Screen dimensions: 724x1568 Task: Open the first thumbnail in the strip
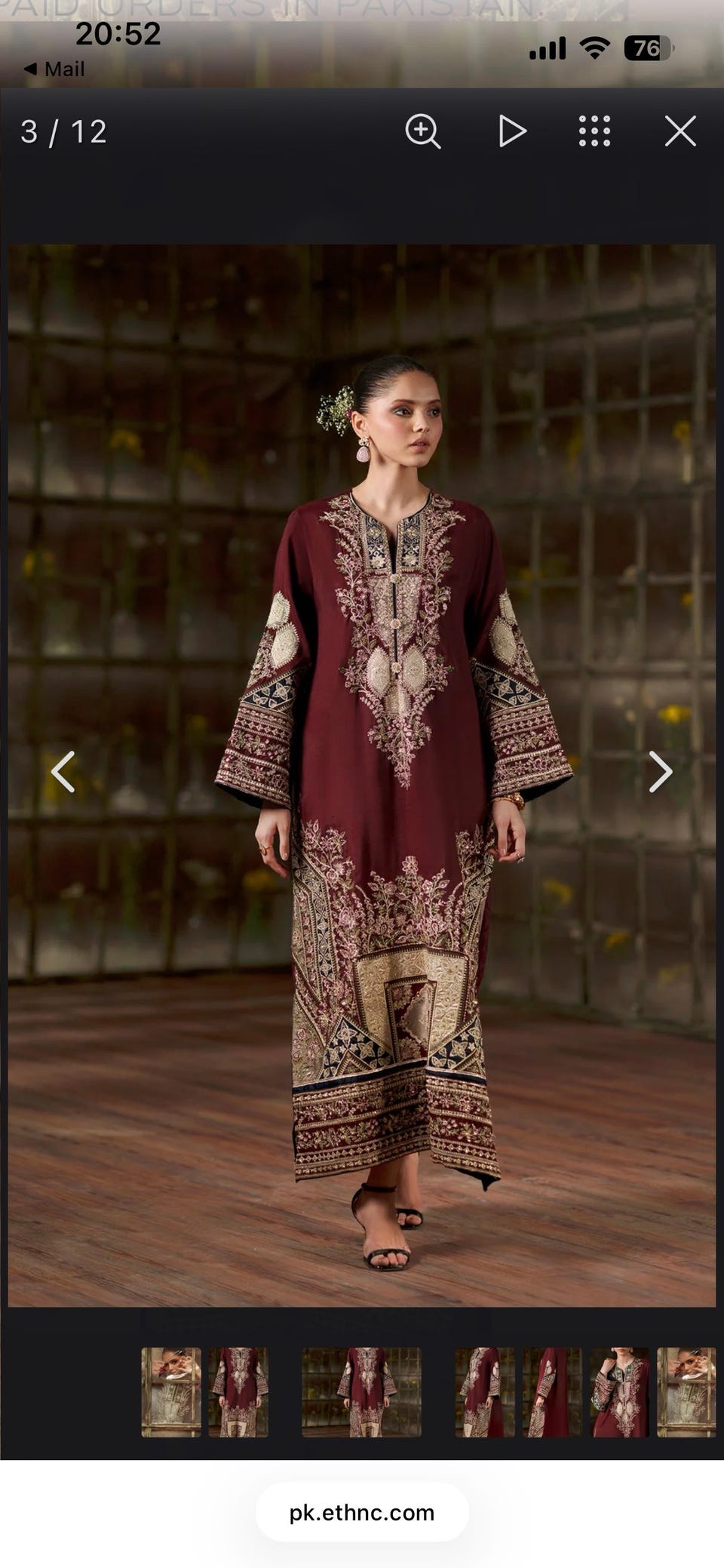point(171,1392)
